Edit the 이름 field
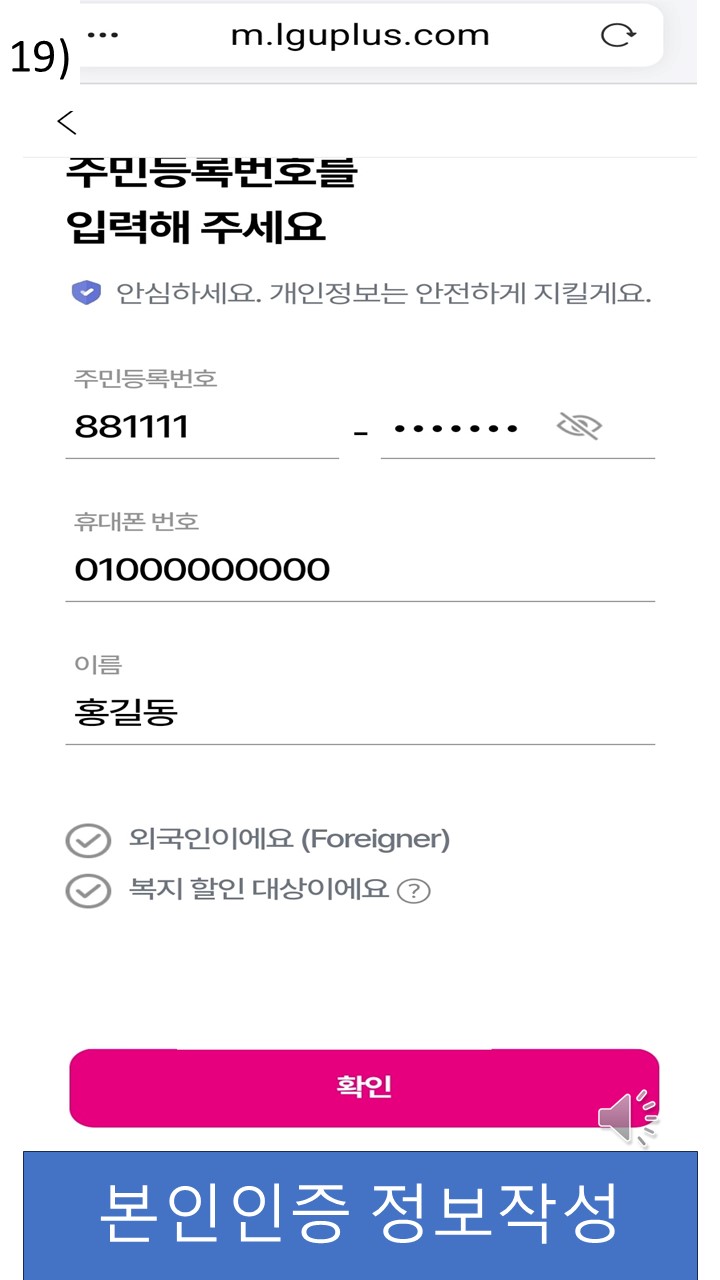The width and height of the screenshot is (720, 1280). [x=360, y=713]
